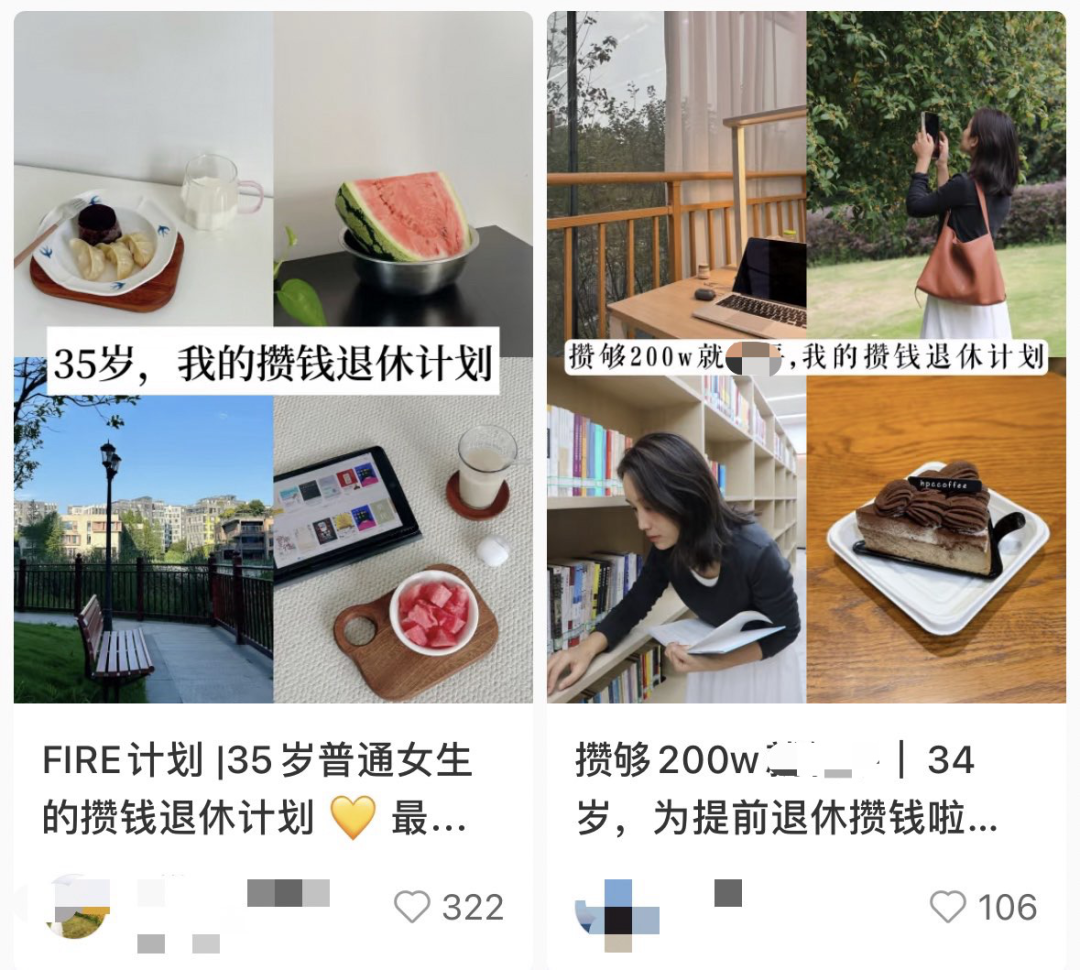Viewport: 1080px width, 970px height.
Task: Open the author avatar of the FIRE计划 post
Action: [x=78, y=907]
